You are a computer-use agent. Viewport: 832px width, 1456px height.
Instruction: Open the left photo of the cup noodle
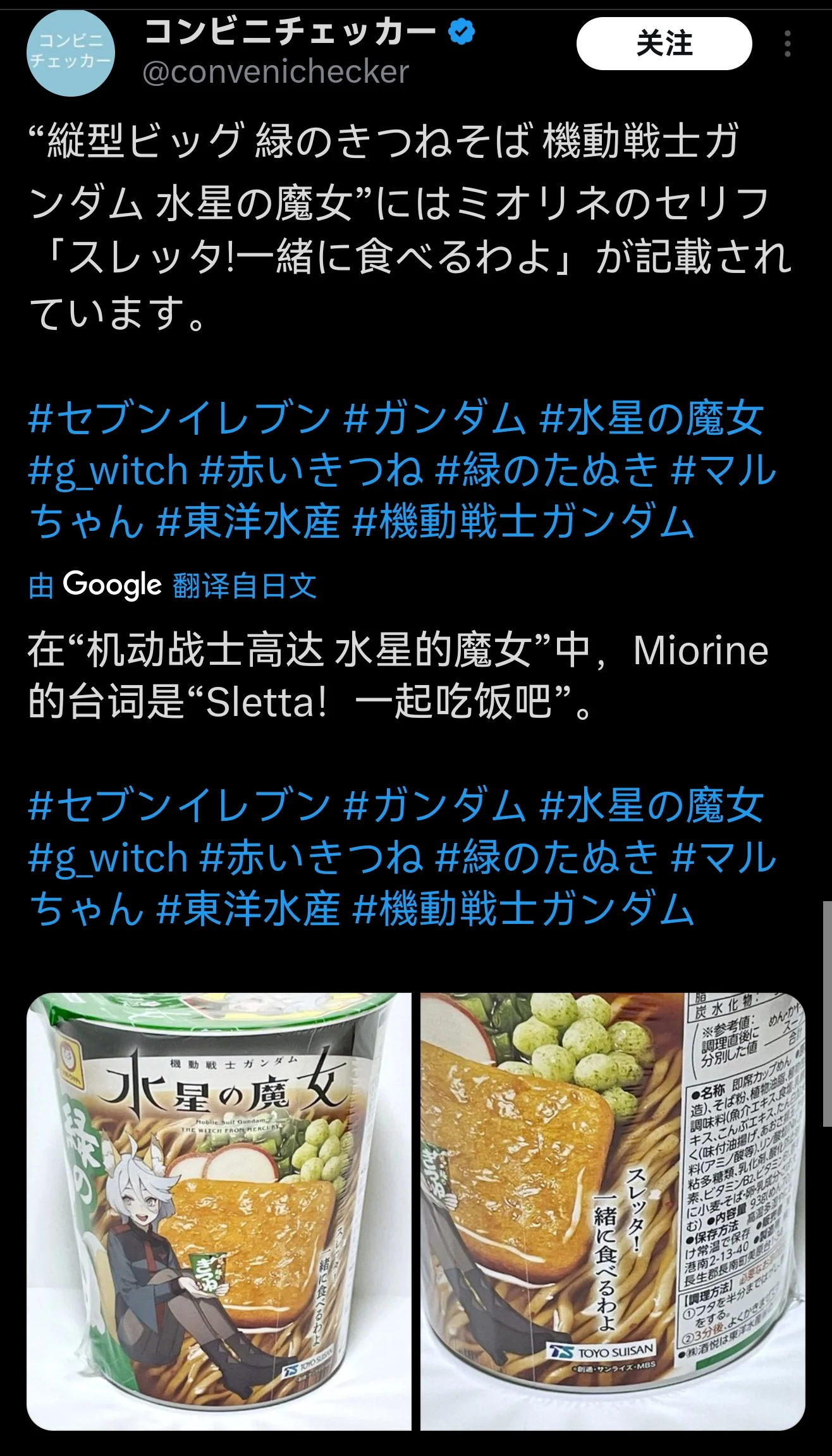[x=219, y=1211]
